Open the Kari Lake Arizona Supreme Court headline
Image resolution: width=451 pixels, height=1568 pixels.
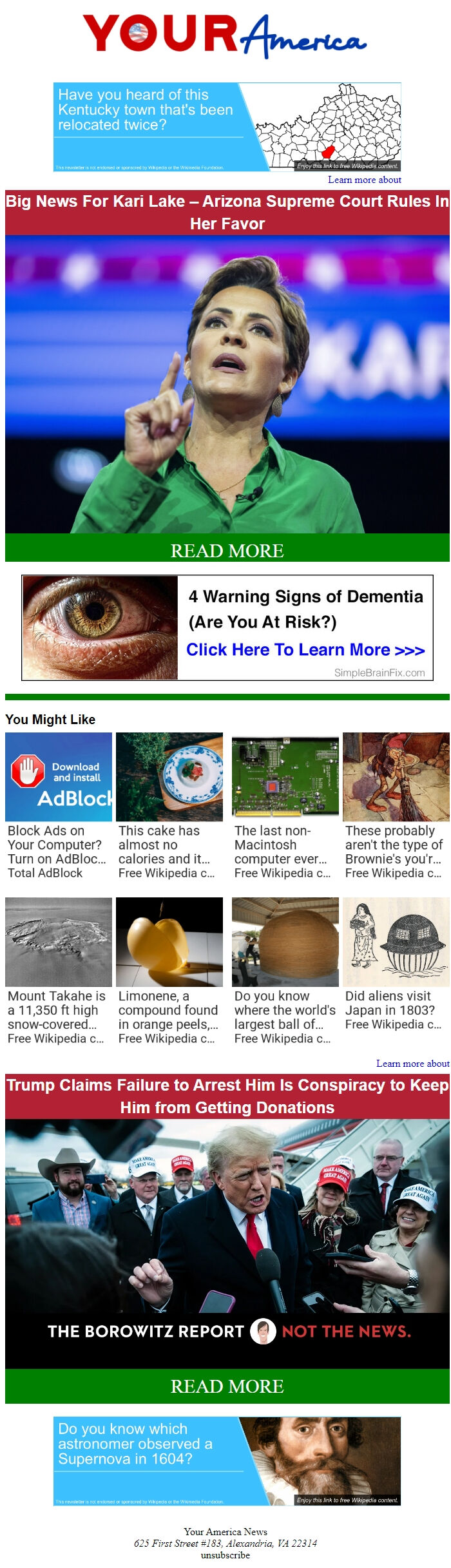[227, 213]
